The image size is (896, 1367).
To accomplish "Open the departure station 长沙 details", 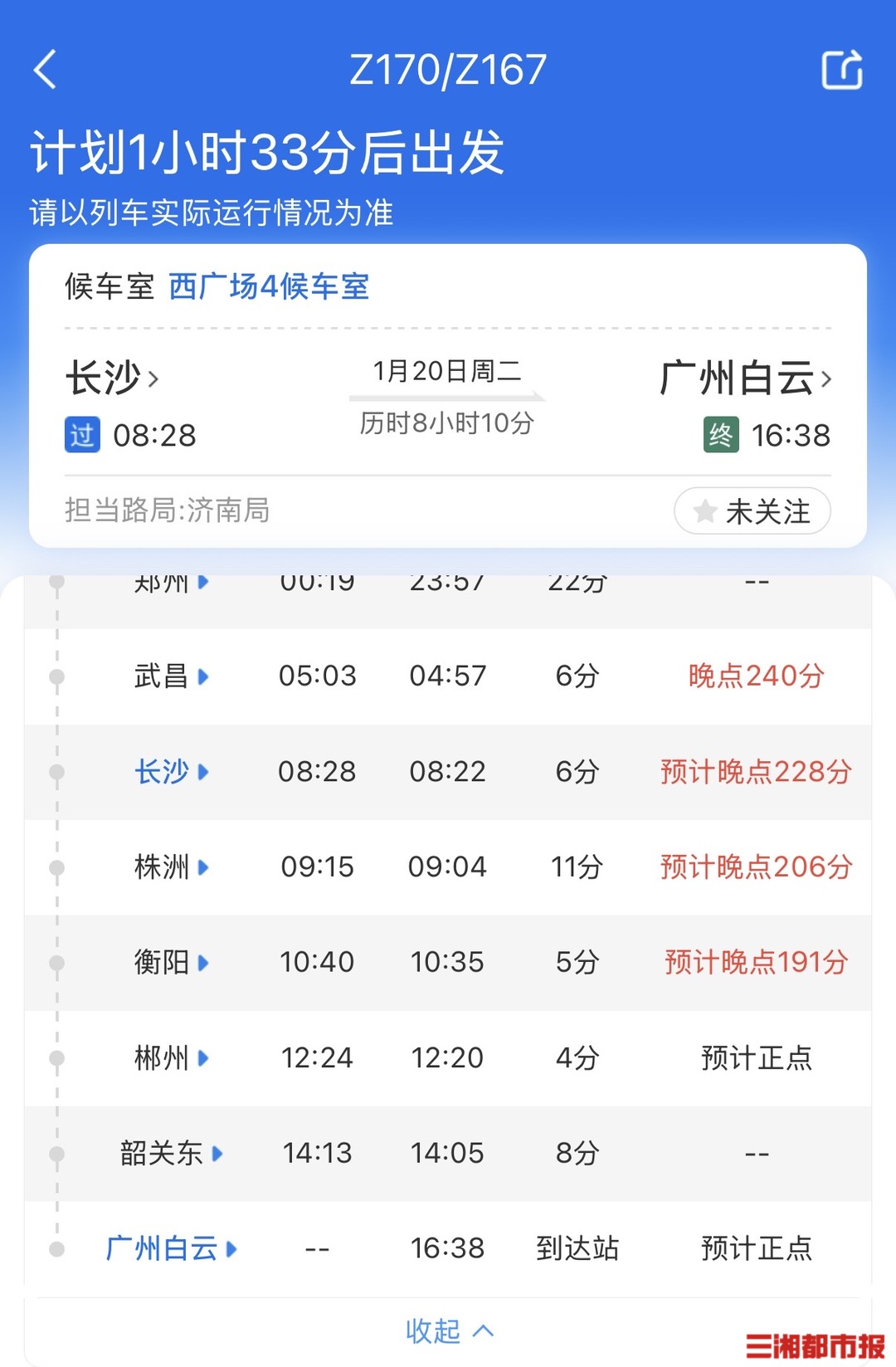I will click(x=112, y=378).
